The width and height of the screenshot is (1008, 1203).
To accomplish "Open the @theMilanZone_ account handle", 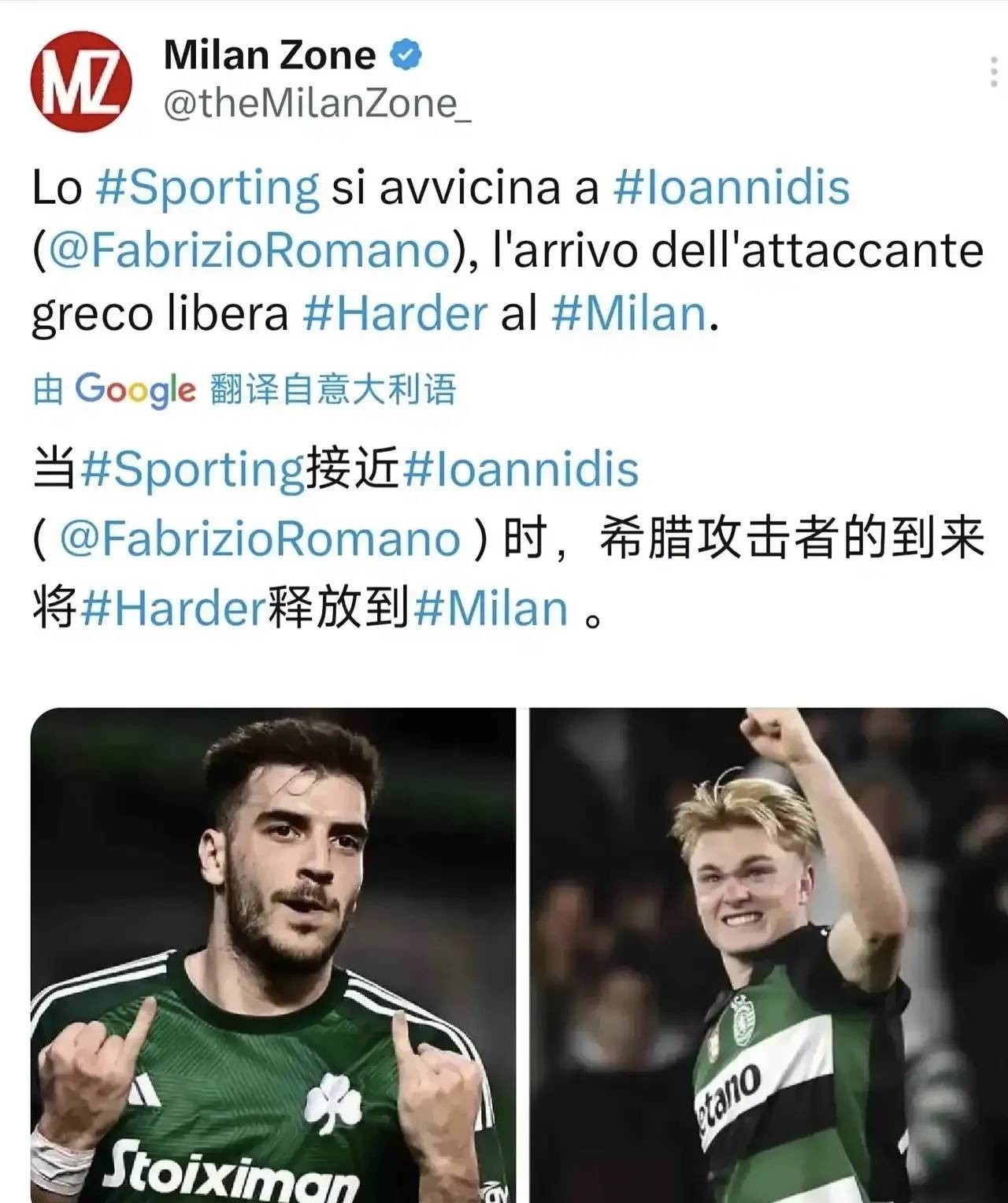I will tap(317, 103).
